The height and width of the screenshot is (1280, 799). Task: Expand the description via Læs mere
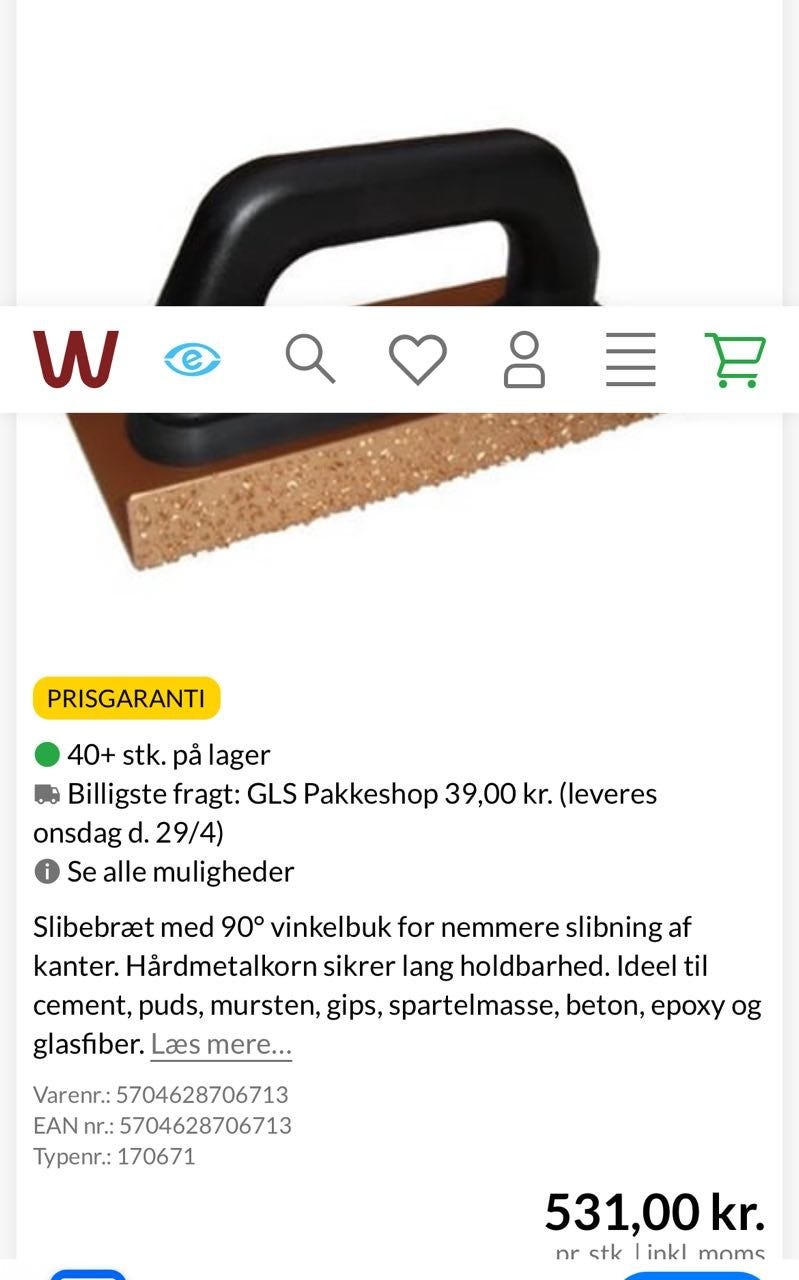[x=220, y=1044]
